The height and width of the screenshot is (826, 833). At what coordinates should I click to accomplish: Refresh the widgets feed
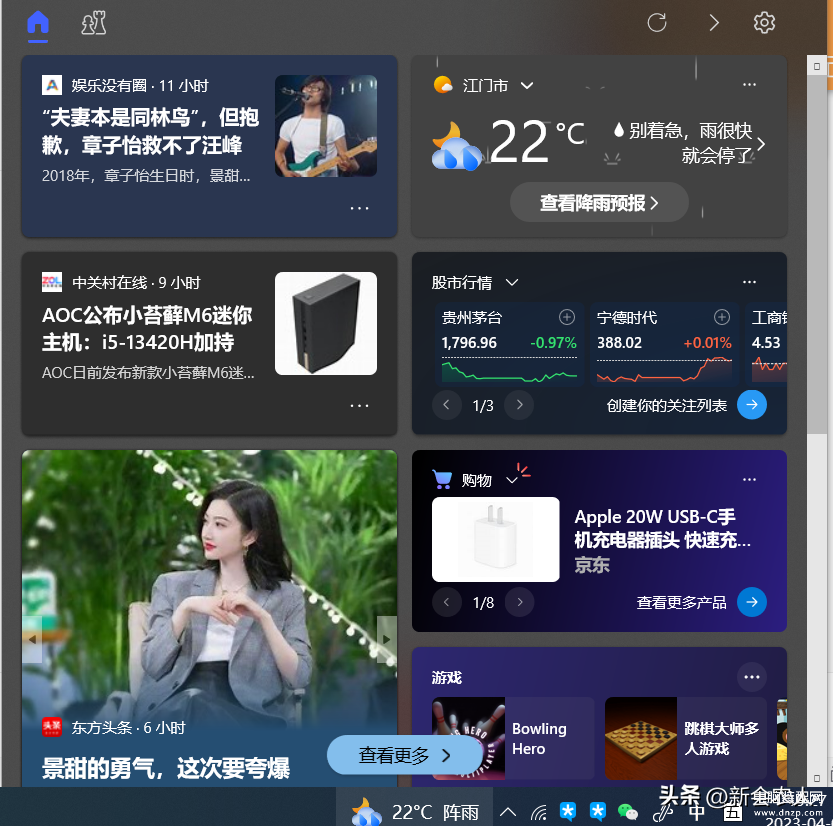[x=657, y=23]
